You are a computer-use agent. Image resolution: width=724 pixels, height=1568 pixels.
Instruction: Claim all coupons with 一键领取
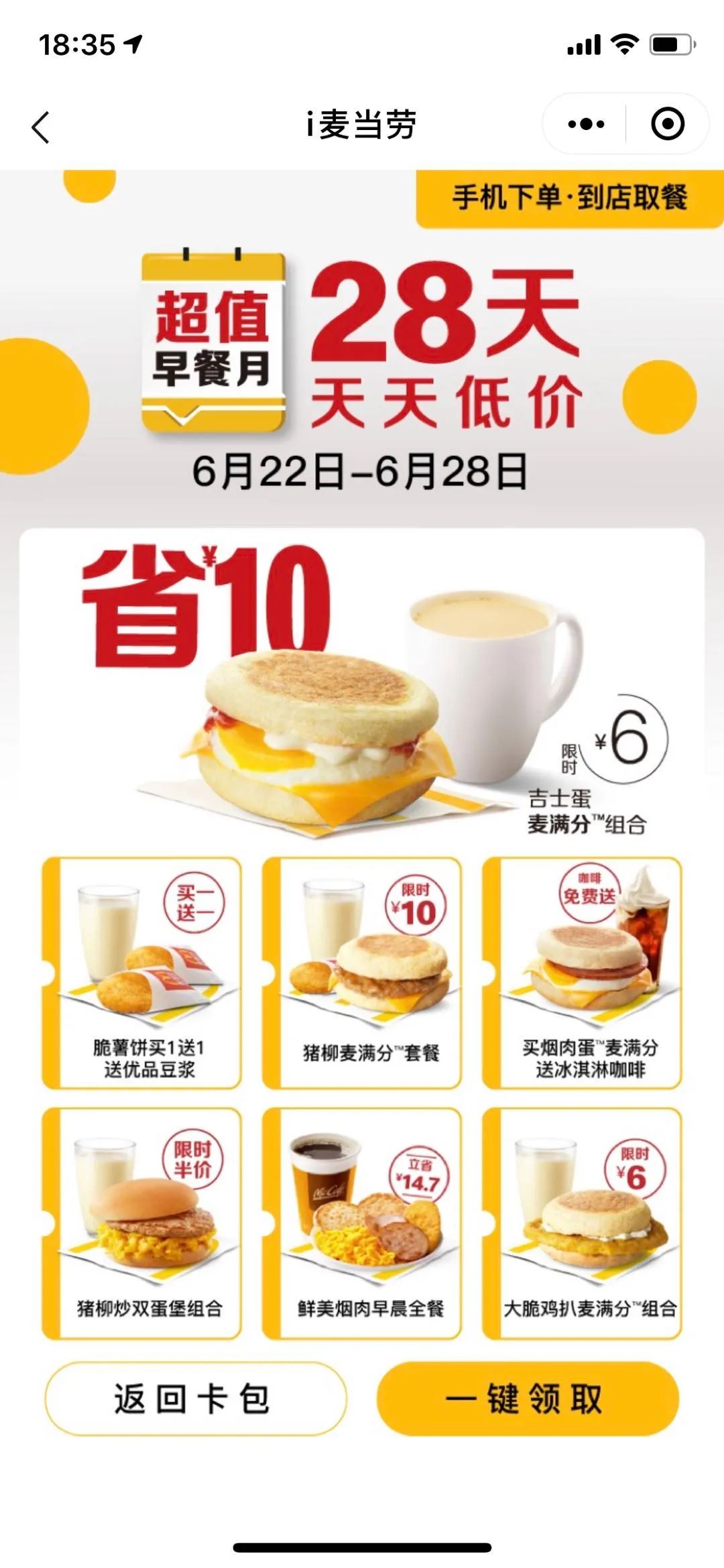pos(528,1398)
